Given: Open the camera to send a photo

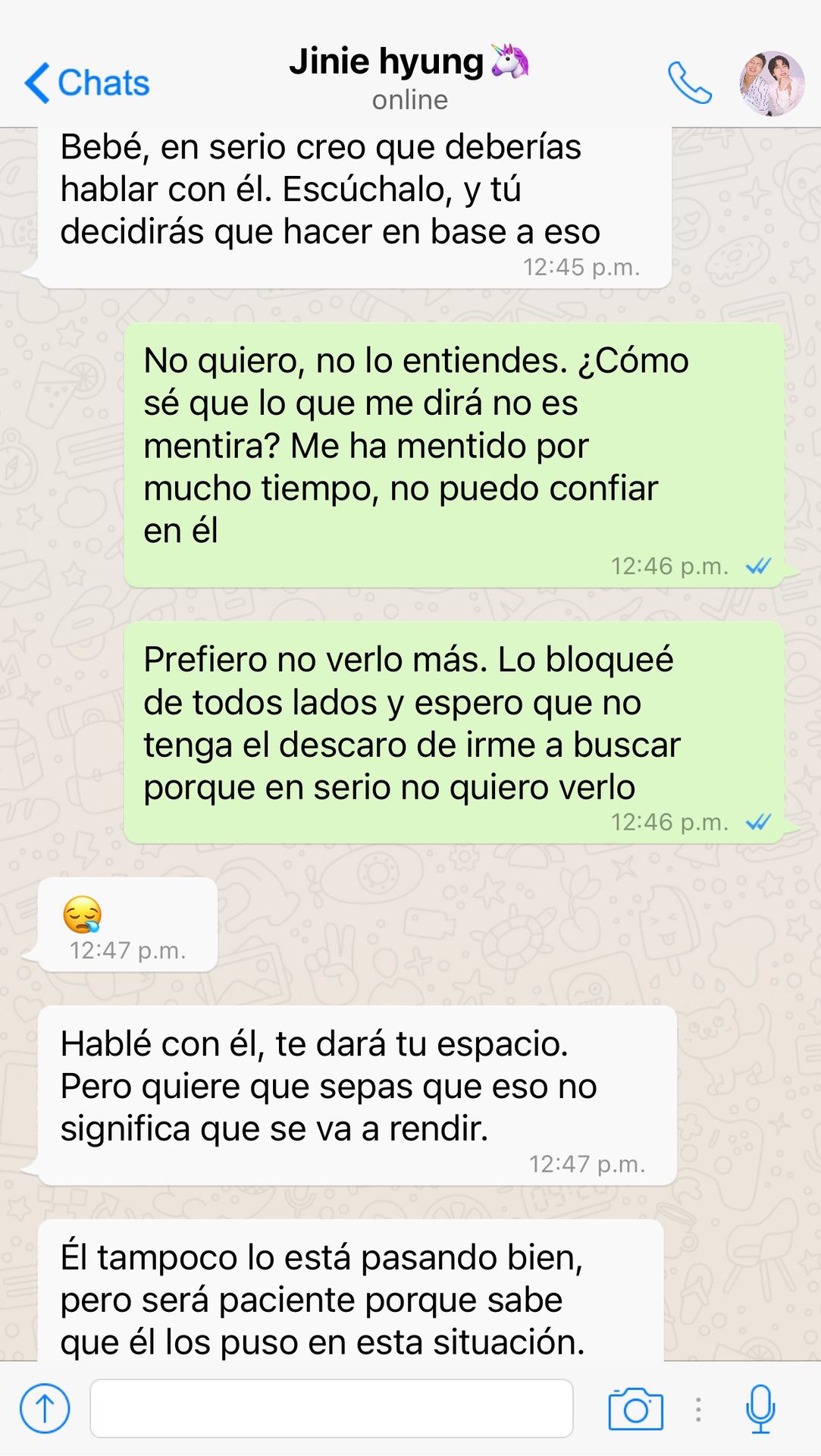Looking at the screenshot, I should [635, 1409].
